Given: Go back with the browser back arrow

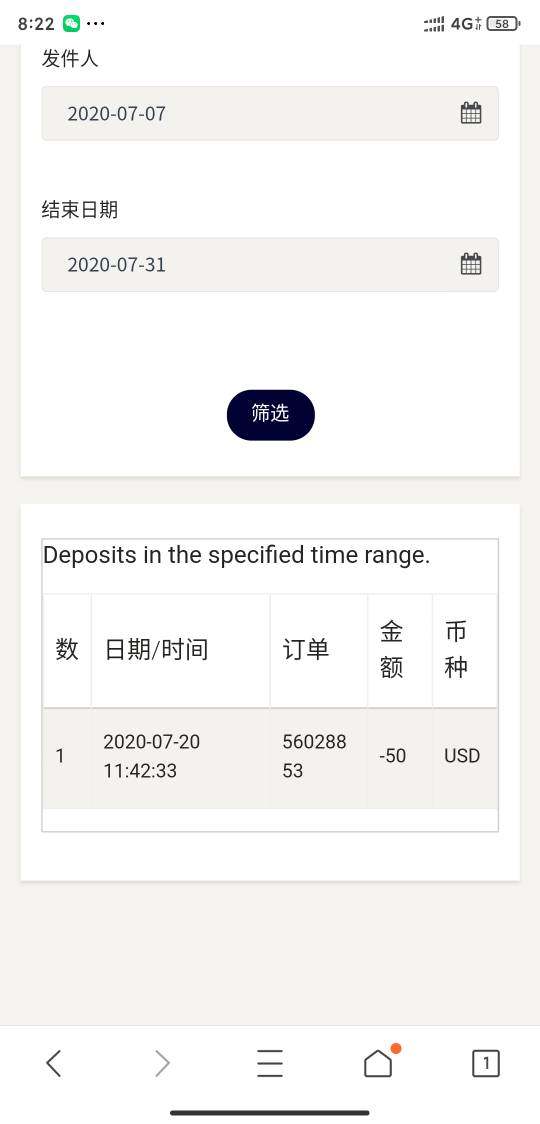Looking at the screenshot, I should point(54,1063).
